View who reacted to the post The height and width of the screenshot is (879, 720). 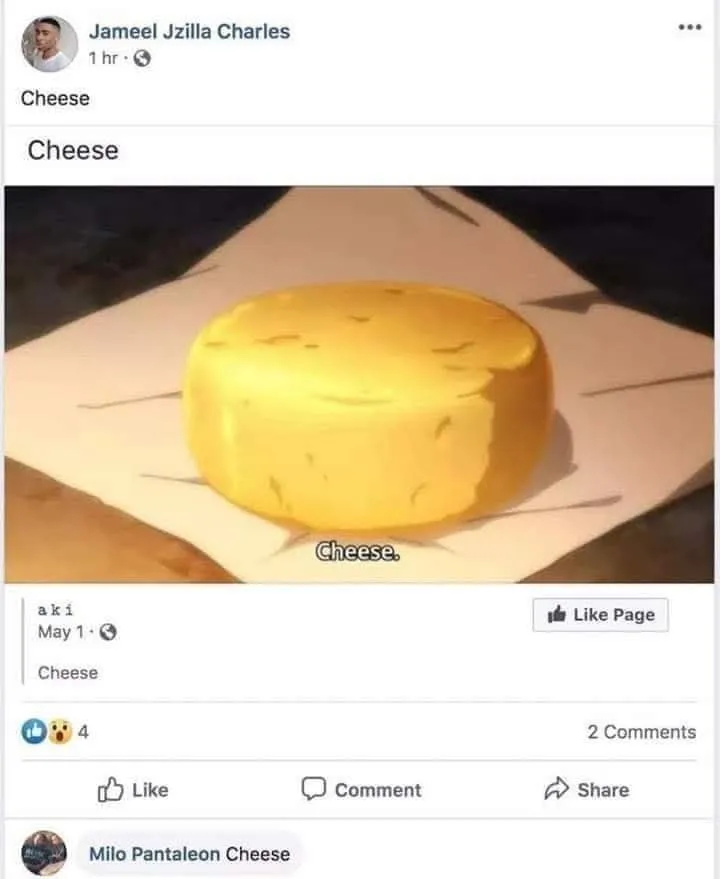[55, 732]
